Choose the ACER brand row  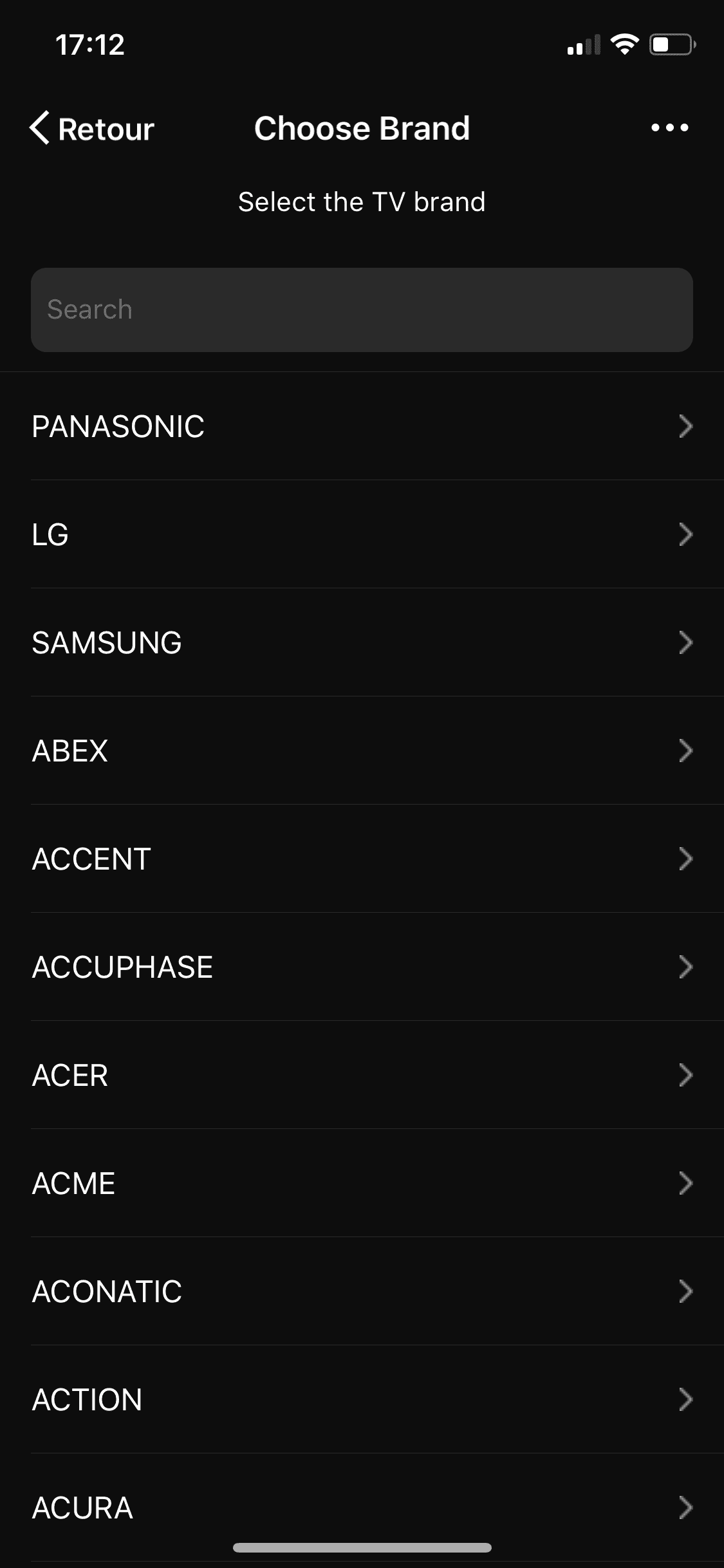362,1075
